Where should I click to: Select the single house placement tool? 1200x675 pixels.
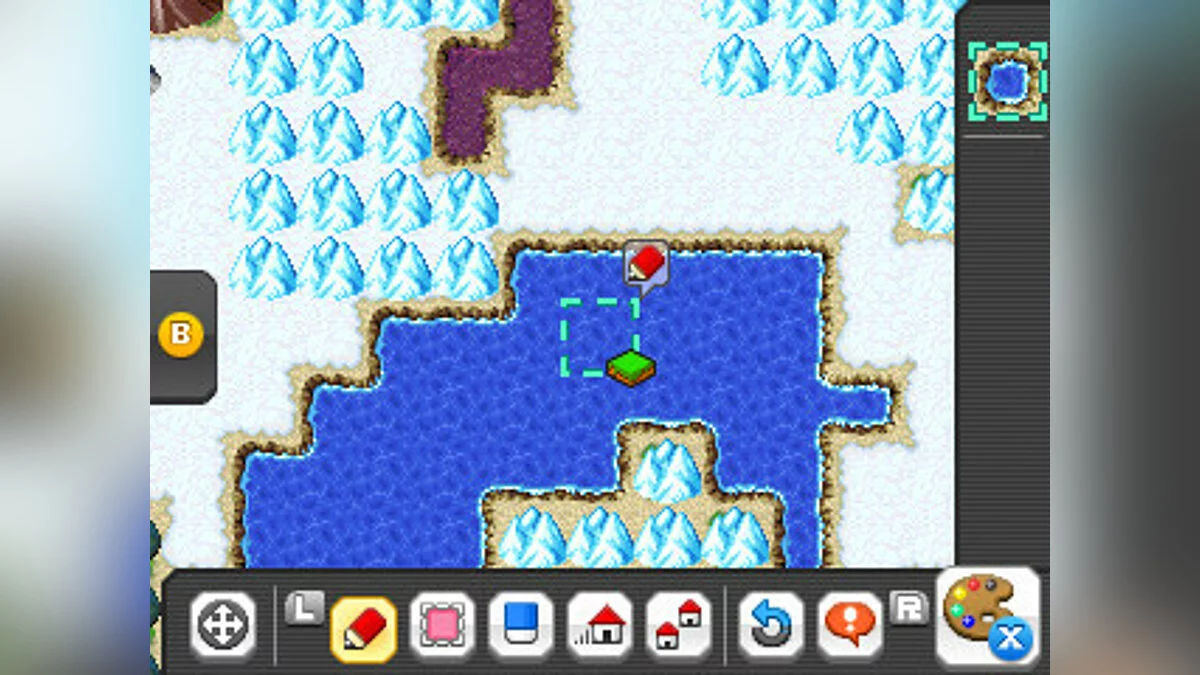pyautogui.click(x=599, y=627)
